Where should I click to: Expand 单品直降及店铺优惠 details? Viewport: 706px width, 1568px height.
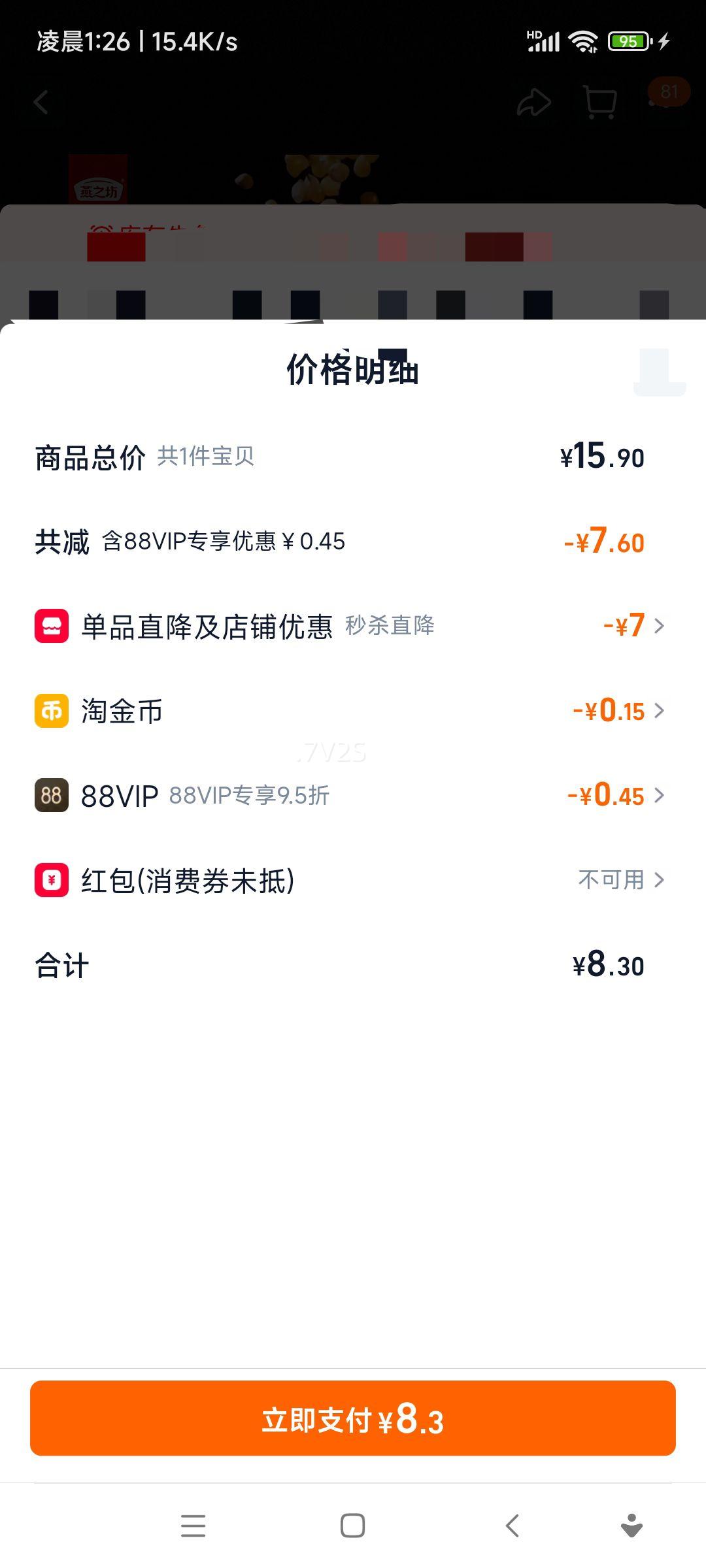click(660, 626)
